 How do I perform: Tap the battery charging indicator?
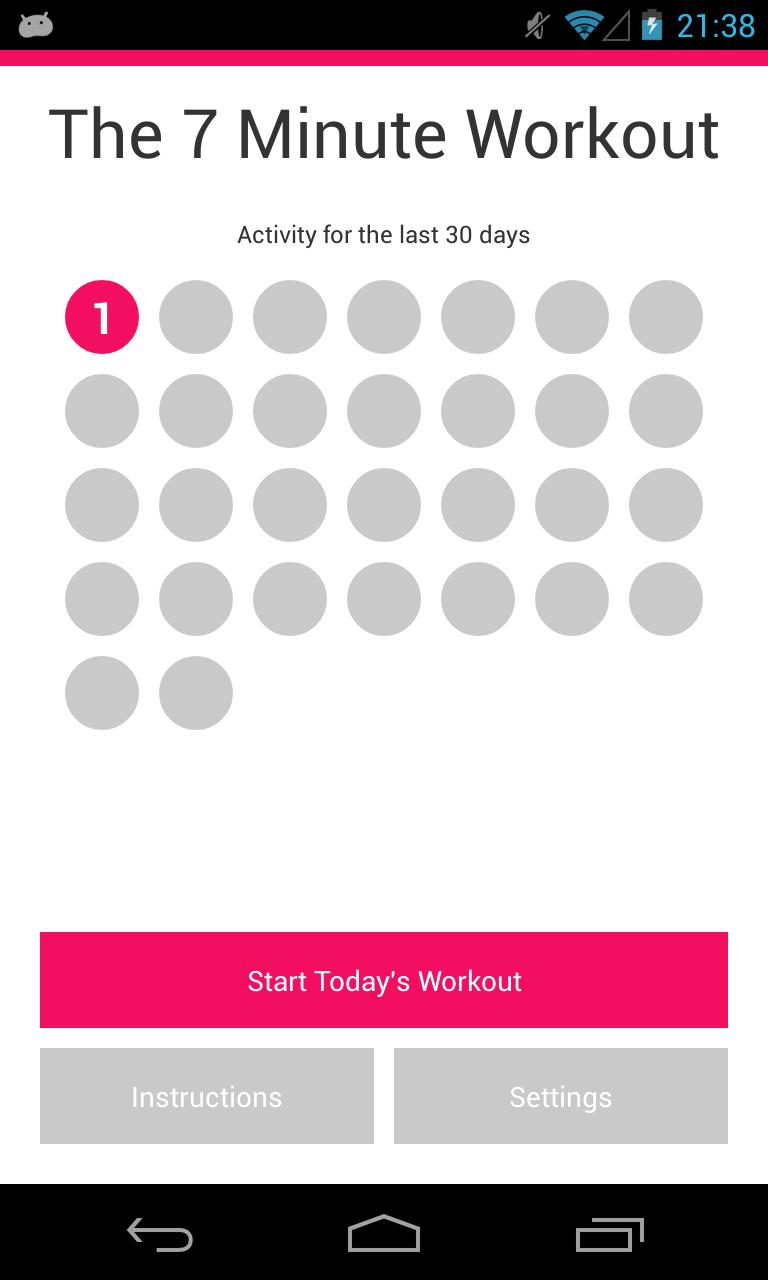652,29
